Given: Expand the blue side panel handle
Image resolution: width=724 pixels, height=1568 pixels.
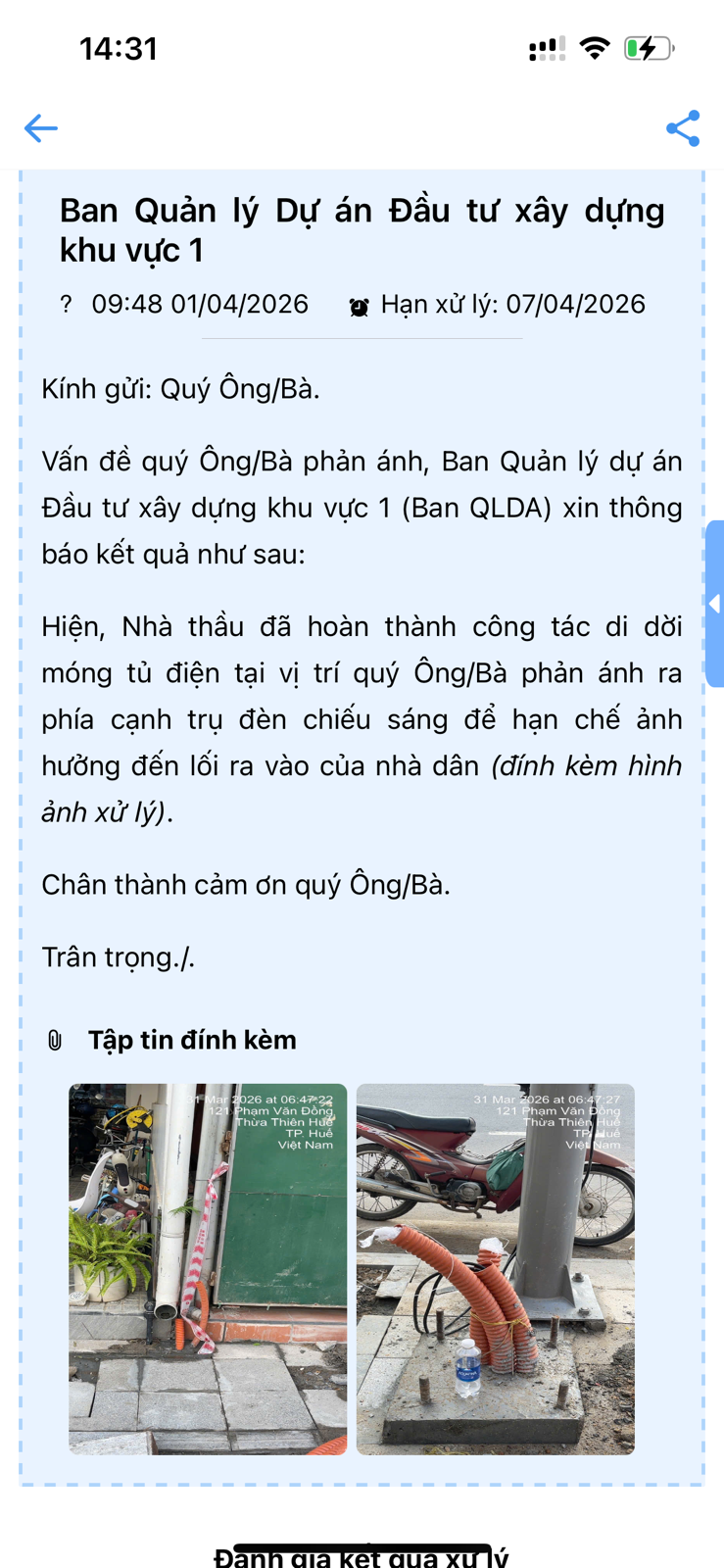Looking at the screenshot, I should [x=714, y=604].
